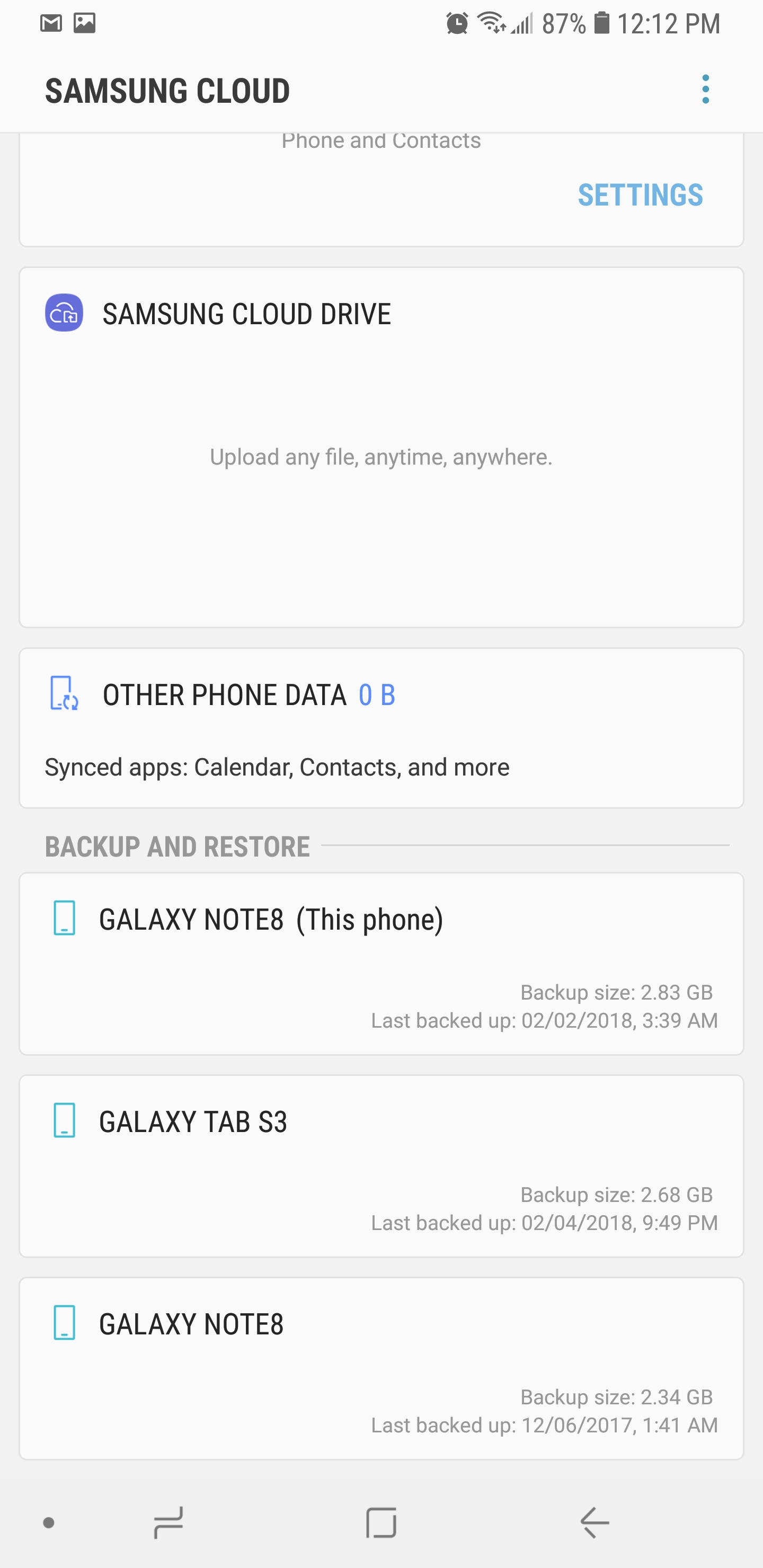The height and width of the screenshot is (1568, 763).
Task: Open Galaxy Note8 (This phone) backup
Action: coord(381,963)
